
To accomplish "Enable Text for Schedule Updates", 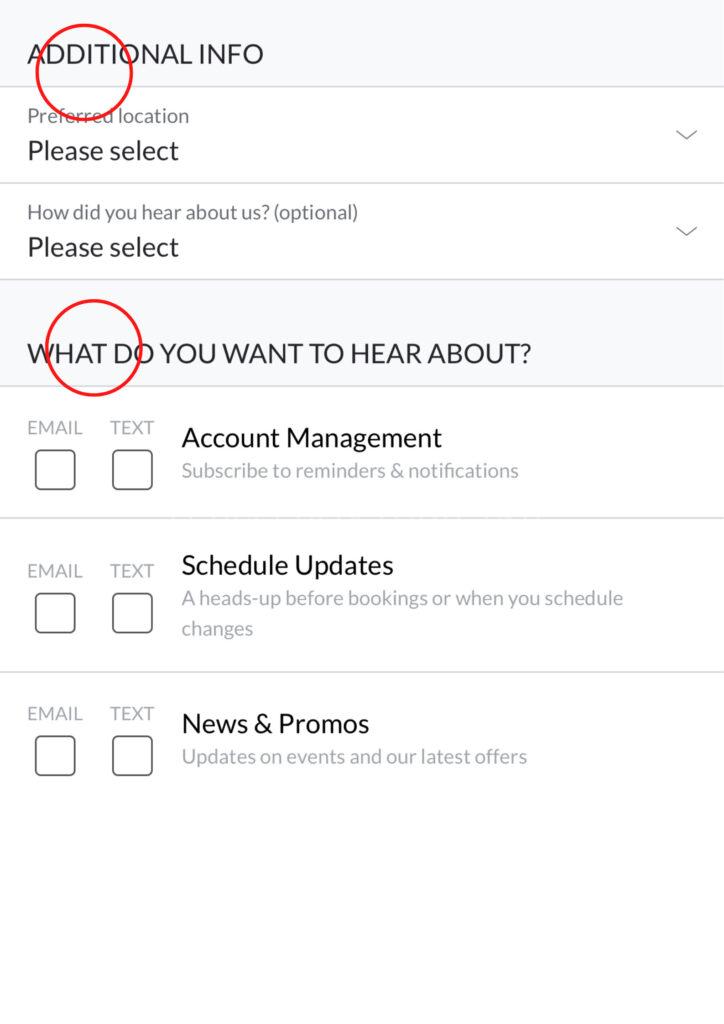I will tap(132, 613).
